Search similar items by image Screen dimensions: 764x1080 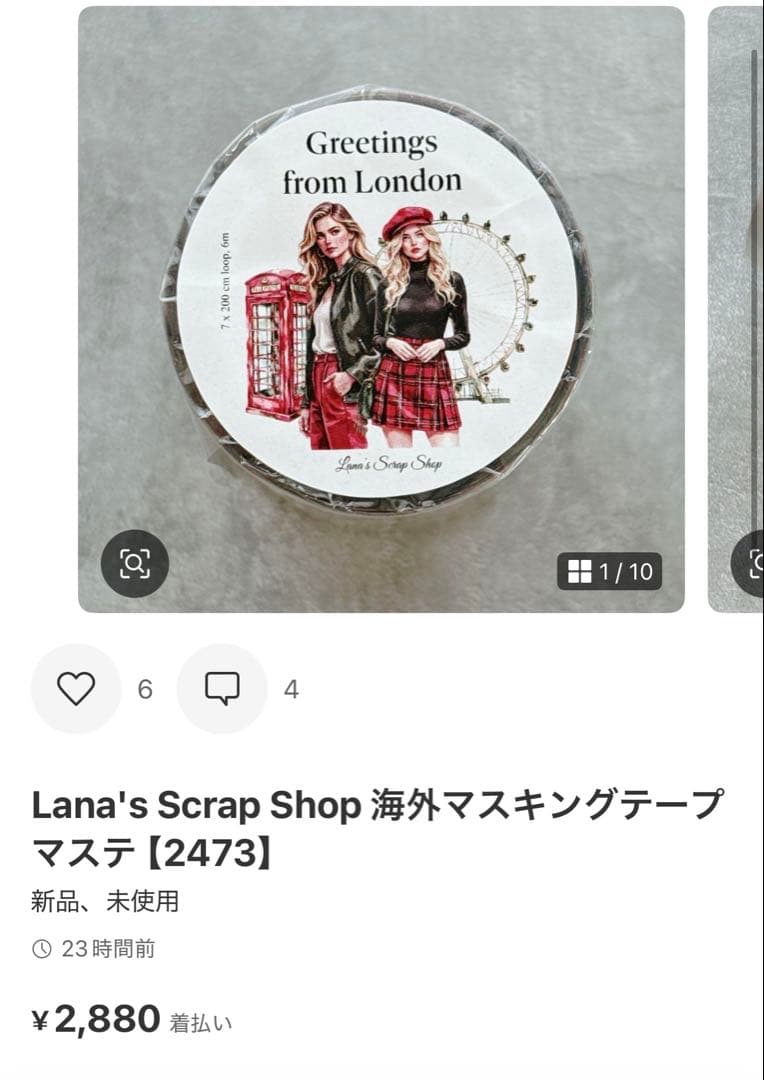(x=135, y=564)
